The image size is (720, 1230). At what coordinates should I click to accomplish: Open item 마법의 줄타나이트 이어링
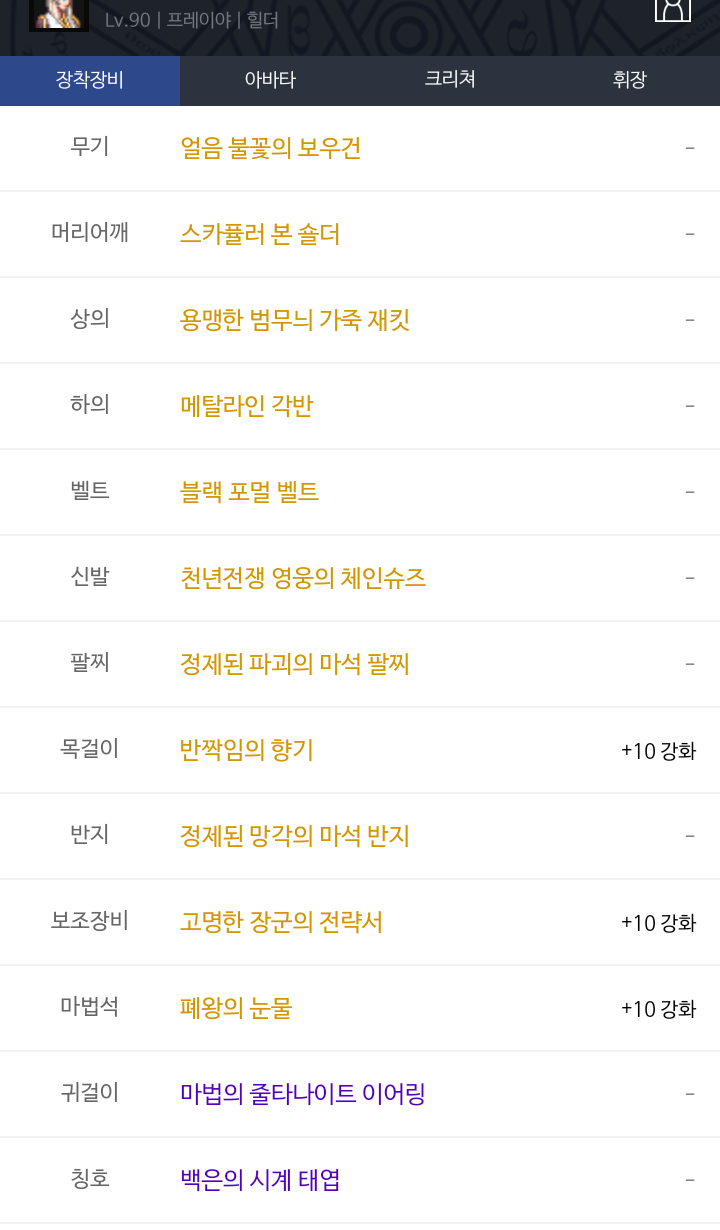coord(303,1094)
